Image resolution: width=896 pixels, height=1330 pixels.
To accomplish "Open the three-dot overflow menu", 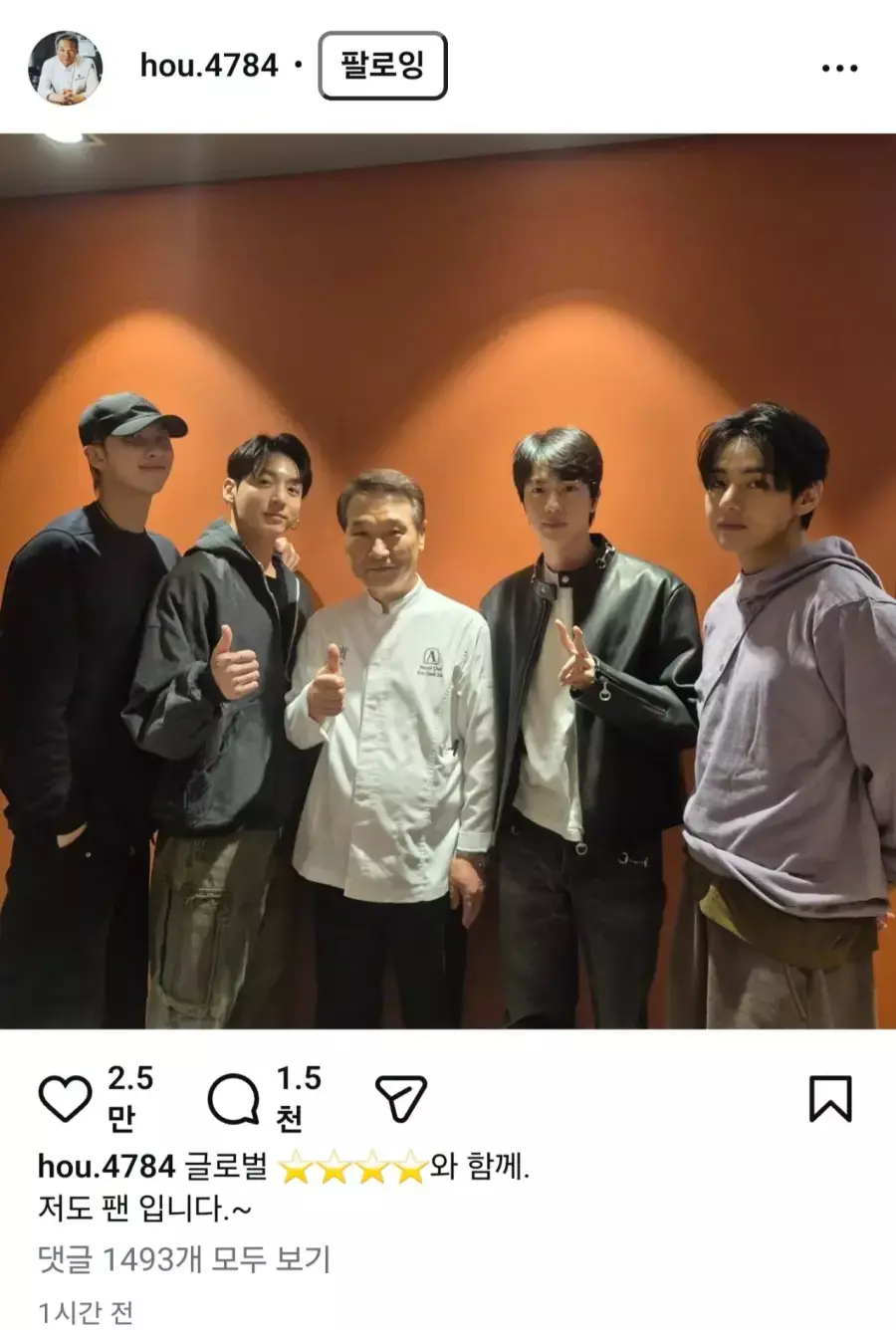I will (x=838, y=68).
